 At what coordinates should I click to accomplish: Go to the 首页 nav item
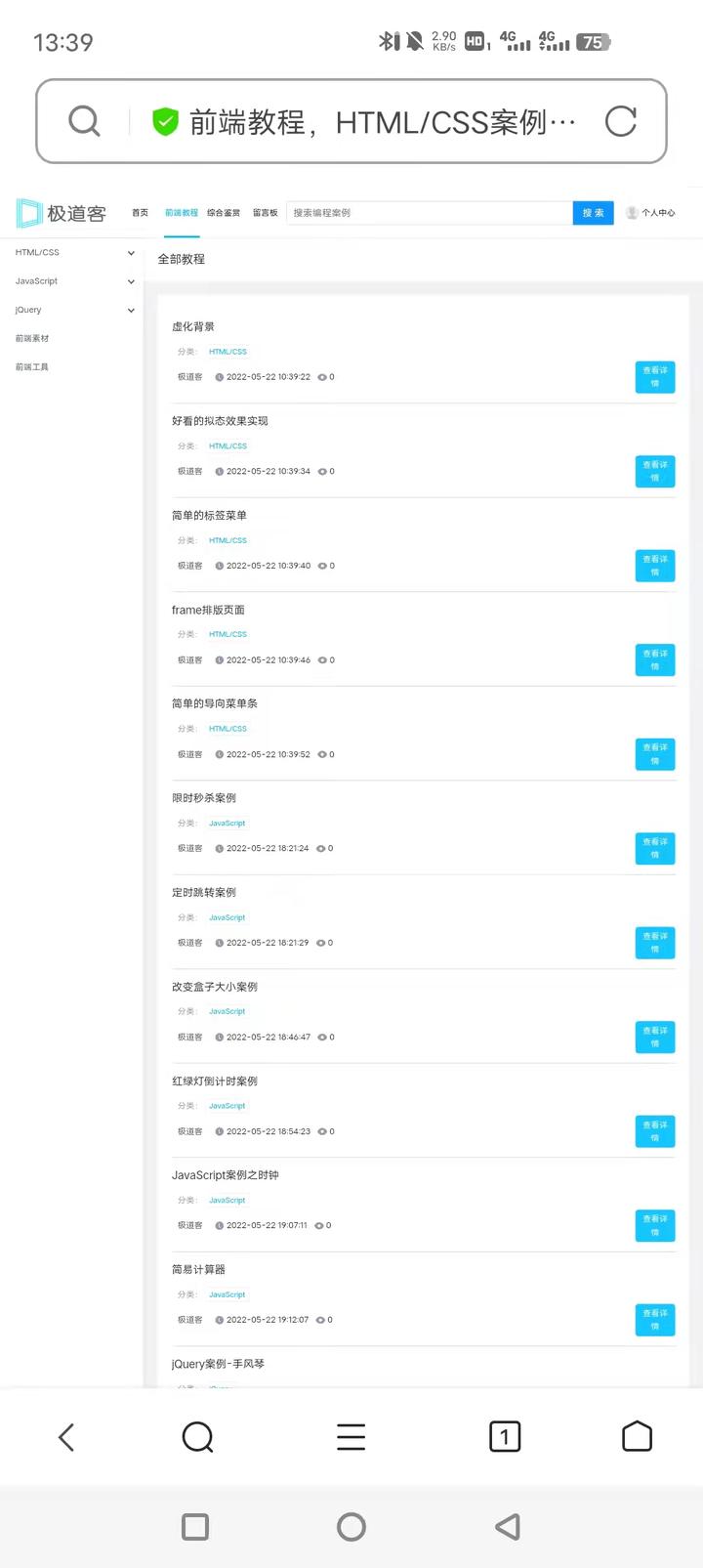140,213
